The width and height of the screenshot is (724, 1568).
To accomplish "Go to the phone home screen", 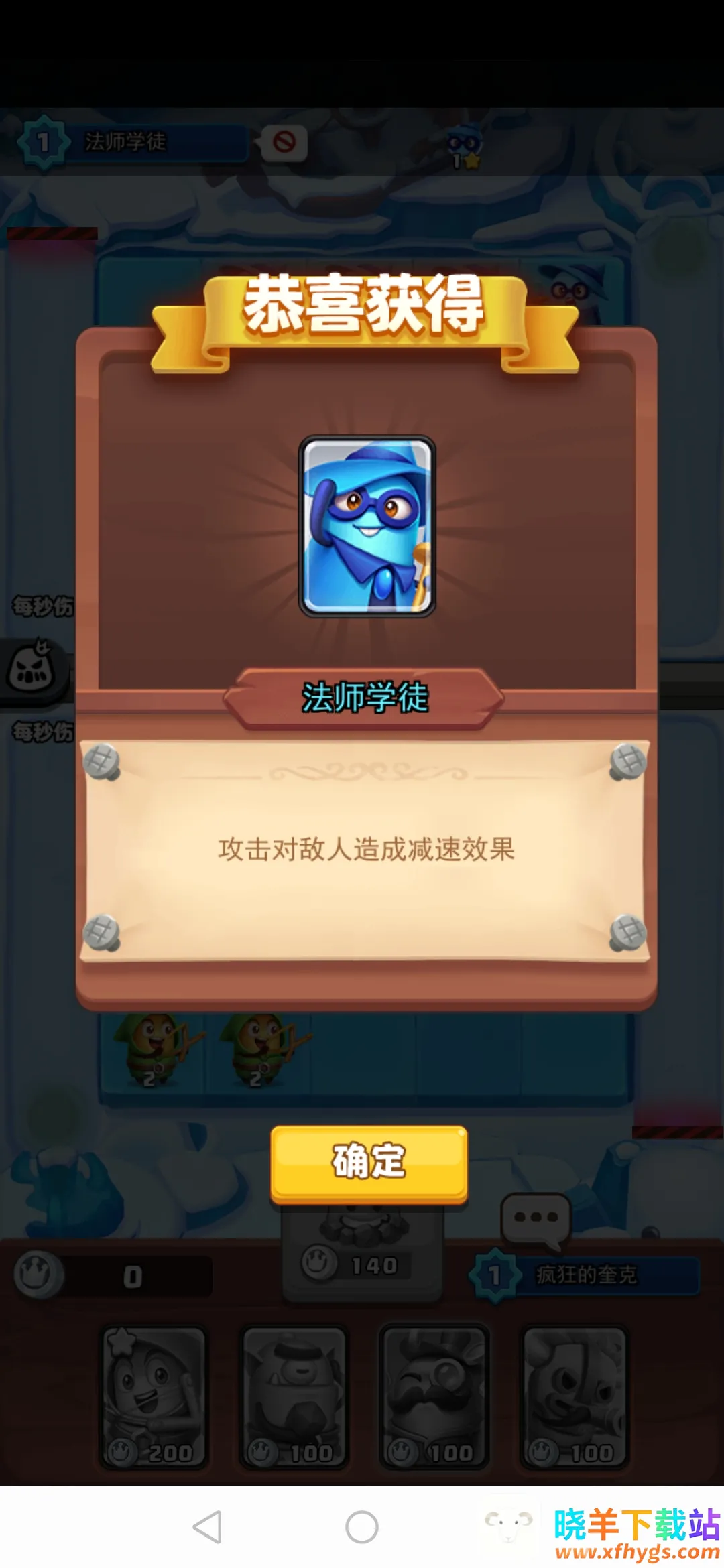I will (x=362, y=1527).
